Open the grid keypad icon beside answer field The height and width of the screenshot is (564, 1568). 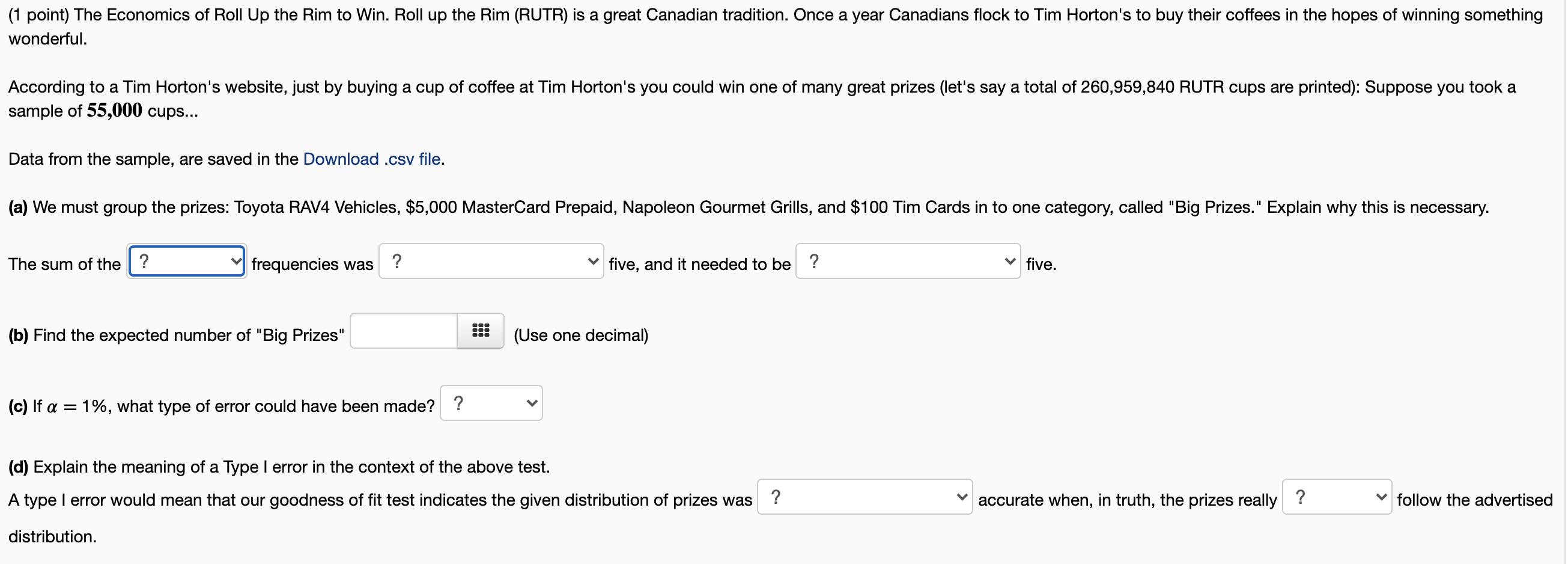click(480, 331)
